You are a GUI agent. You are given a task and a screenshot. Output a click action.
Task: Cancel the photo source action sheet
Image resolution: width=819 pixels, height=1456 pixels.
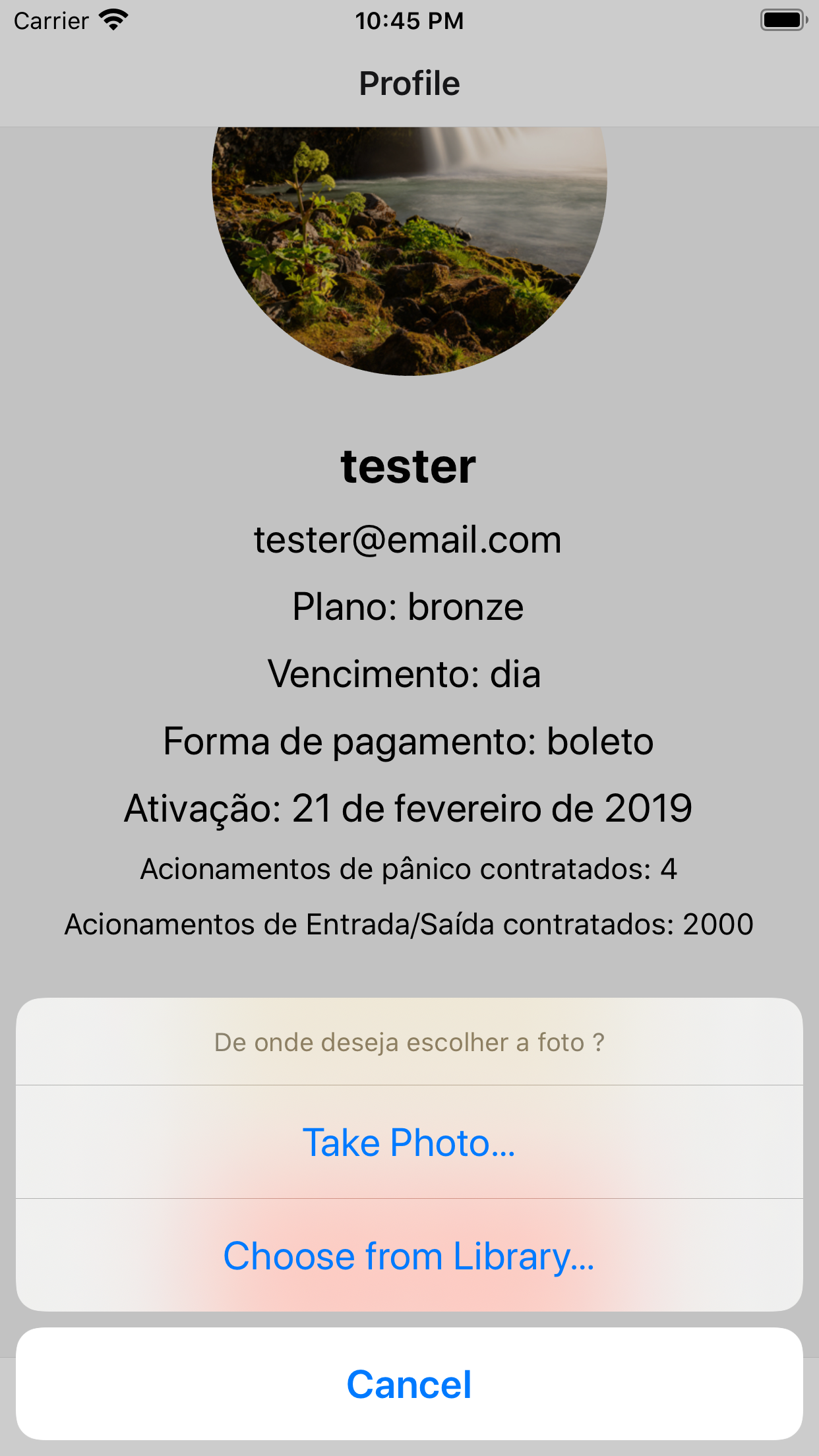[409, 1383]
